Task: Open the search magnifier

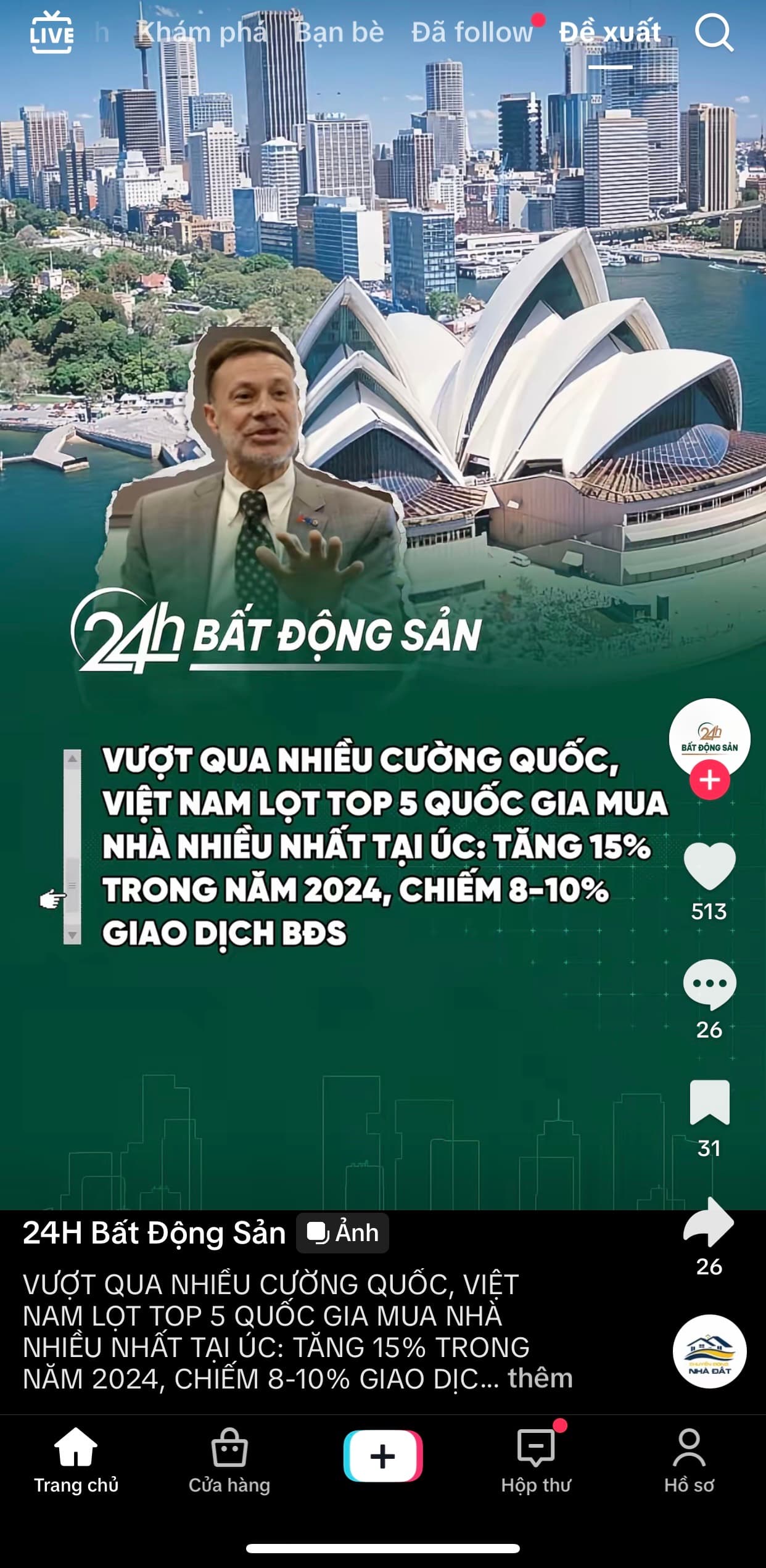Action: 714,33
